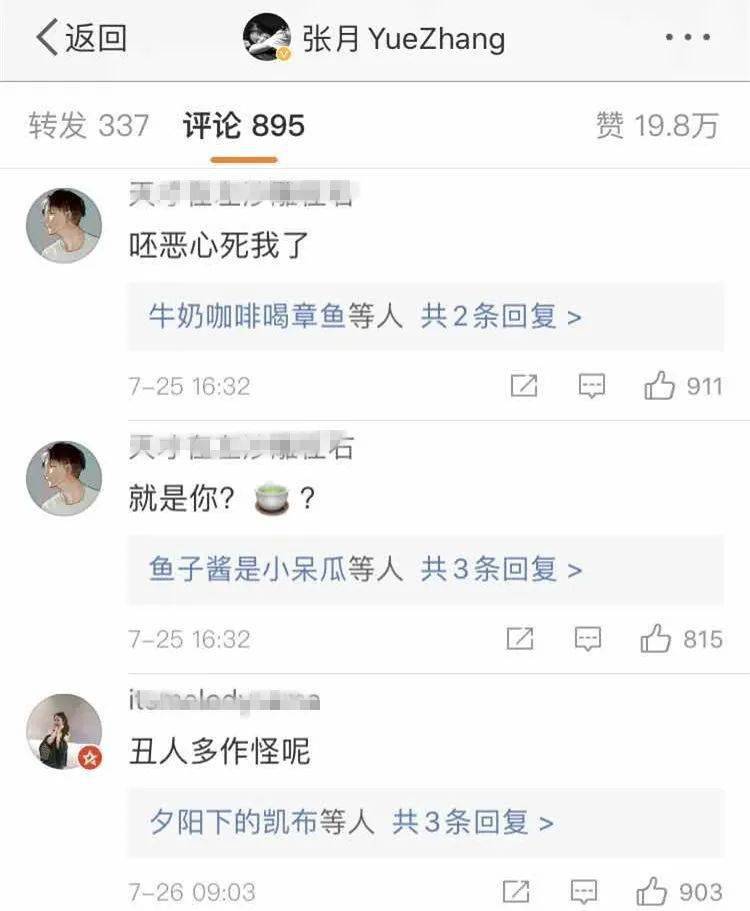This screenshot has height=911, width=750.
Task: Open the three-dot overflow menu
Action: pos(688,39)
